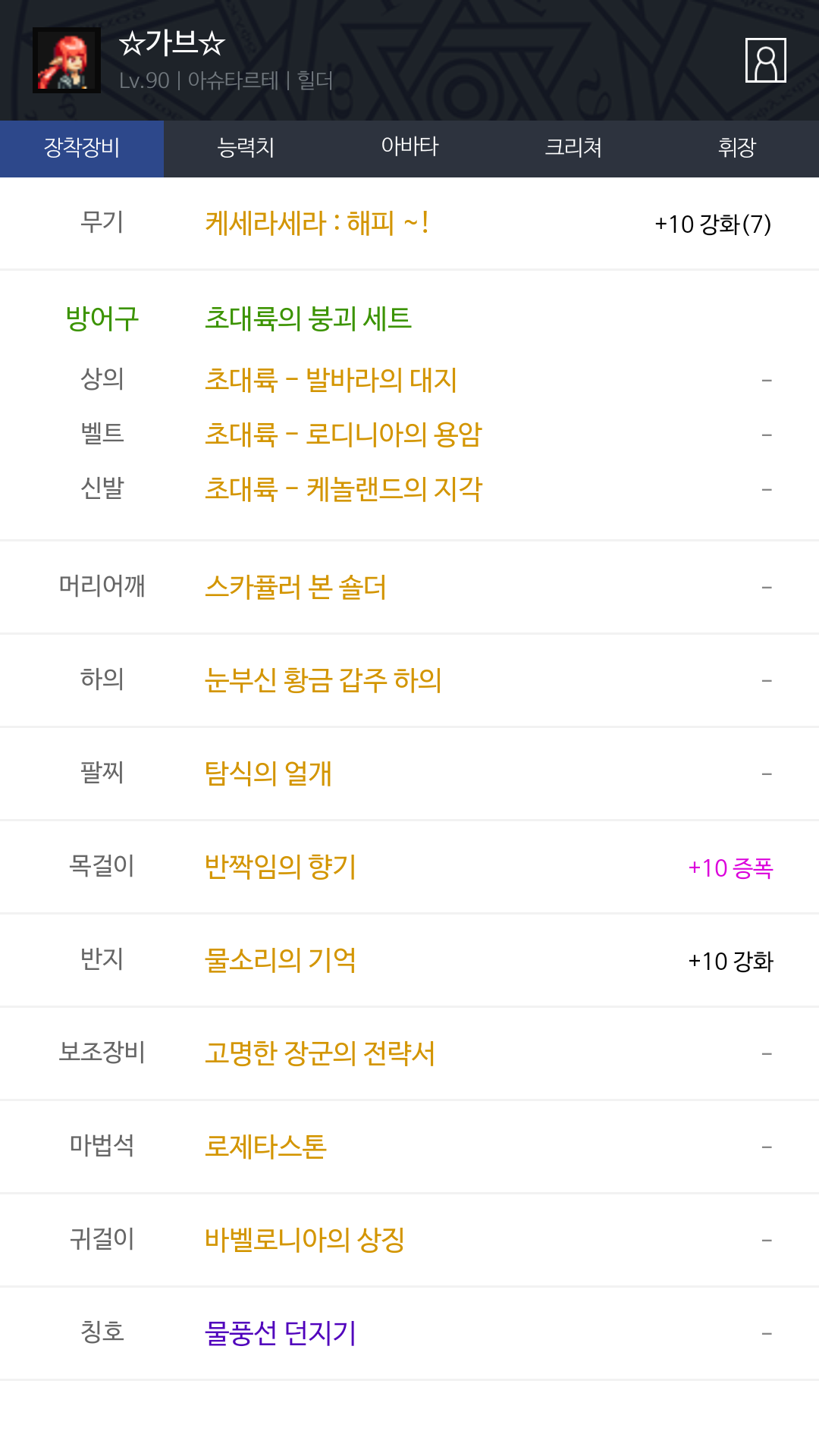This screenshot has width=819, height=1456.
Task: Open 스카퓰러 본 숄더 item details
Action: (x=296, y=588)
